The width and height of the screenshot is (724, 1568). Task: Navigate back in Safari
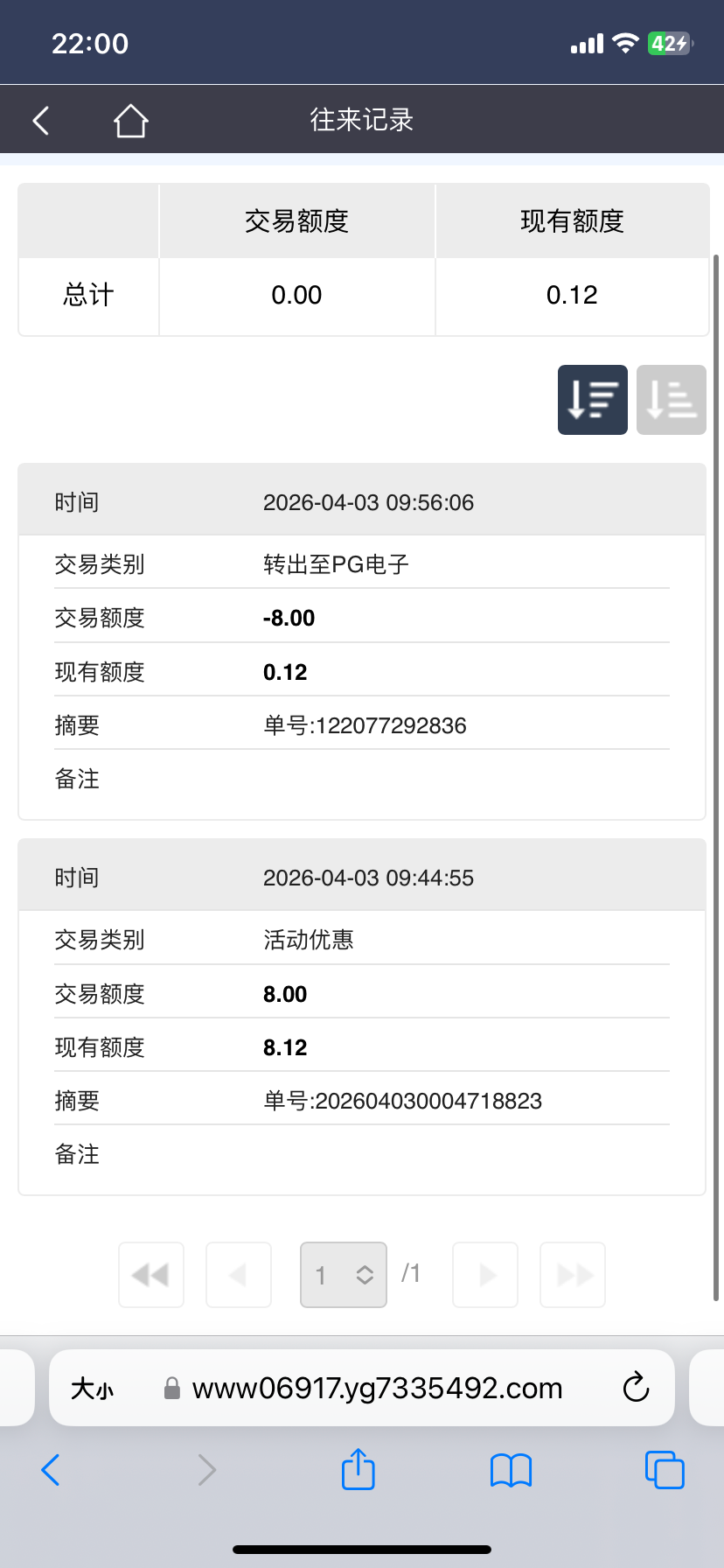click(51, 1470)
